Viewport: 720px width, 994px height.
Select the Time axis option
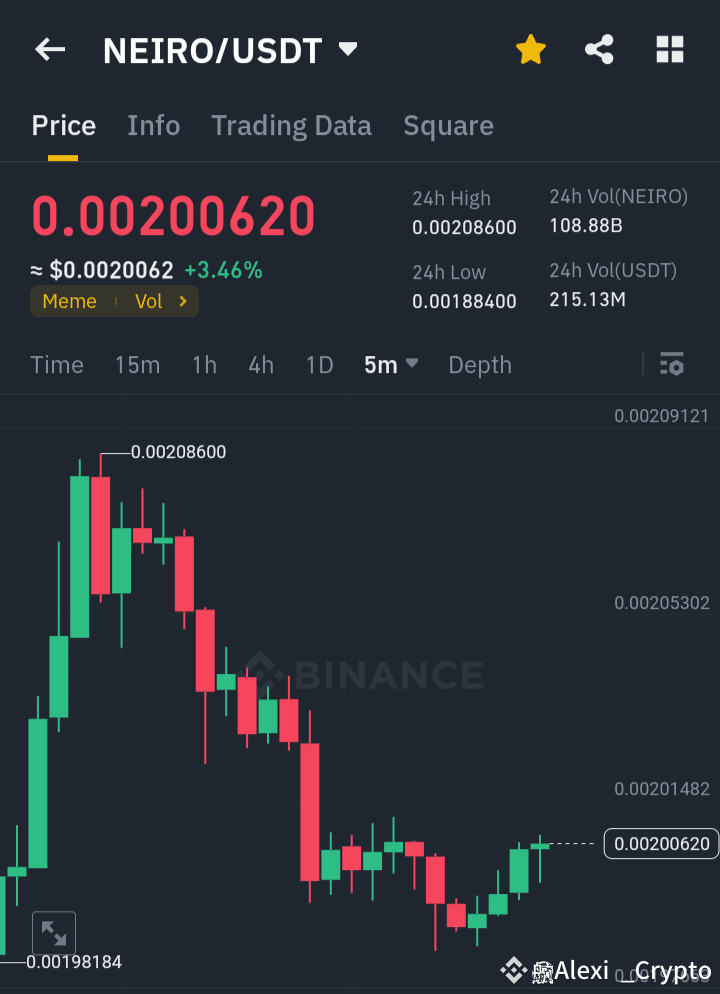click(x=56, y=365)
